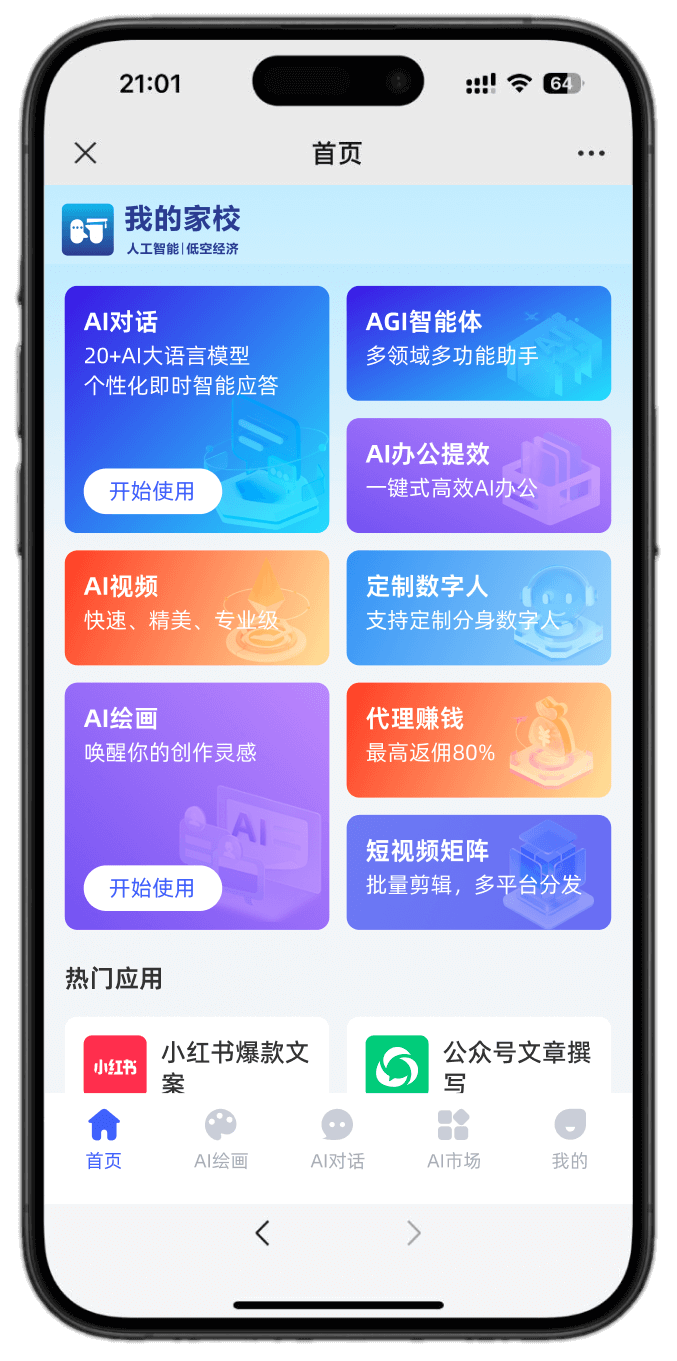Open the AI办公提效 card
The width and height of the screenshot is (677, 1361).
tap(478, 475)
